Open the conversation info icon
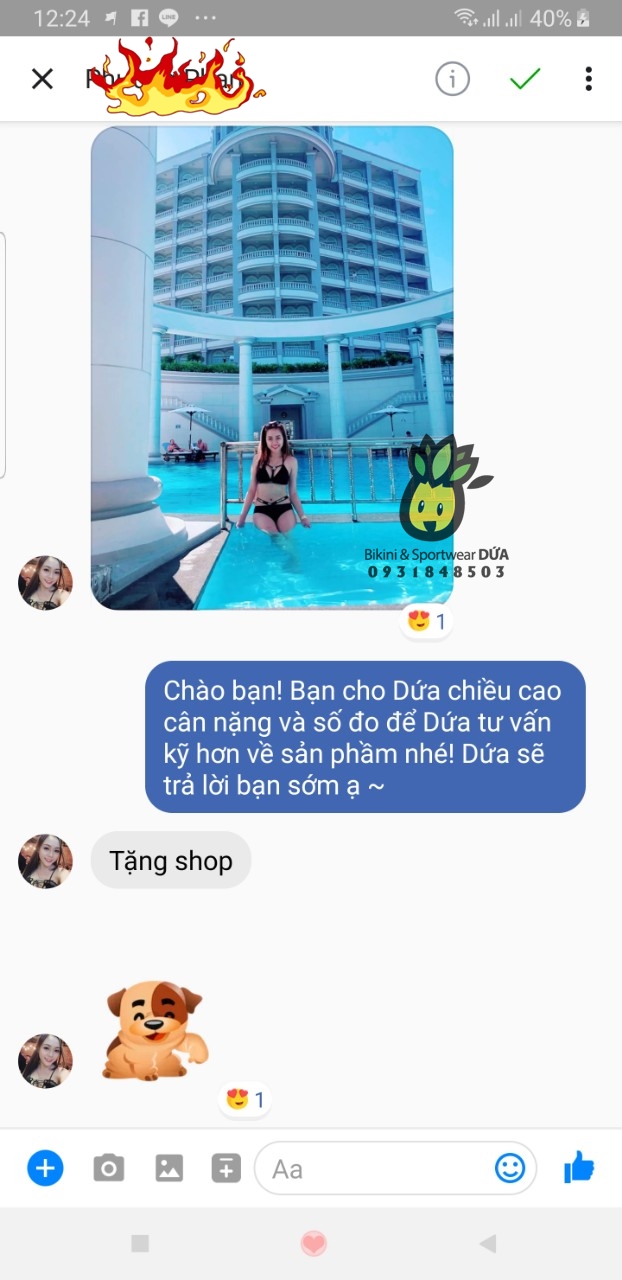Image resolution: width=622 pixels, height=1280 pixels. [452, 79]
